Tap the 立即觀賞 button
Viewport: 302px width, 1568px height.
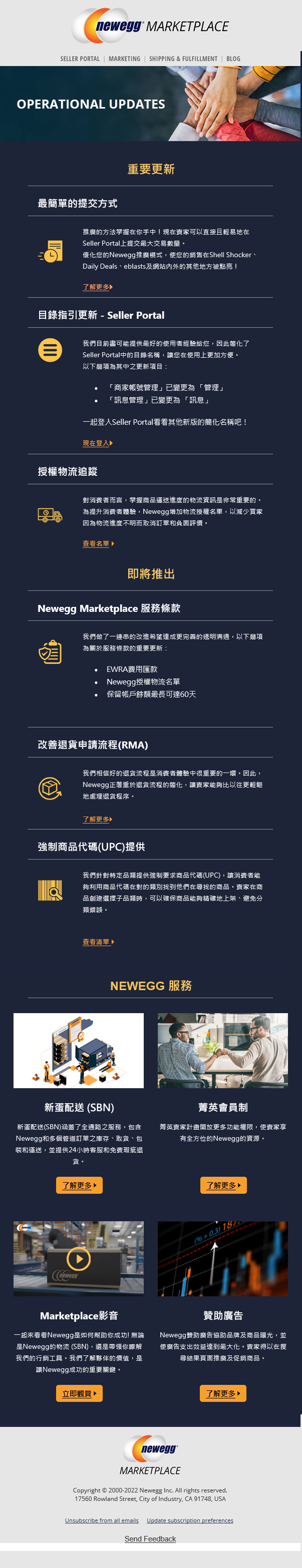coord(79,1393)
